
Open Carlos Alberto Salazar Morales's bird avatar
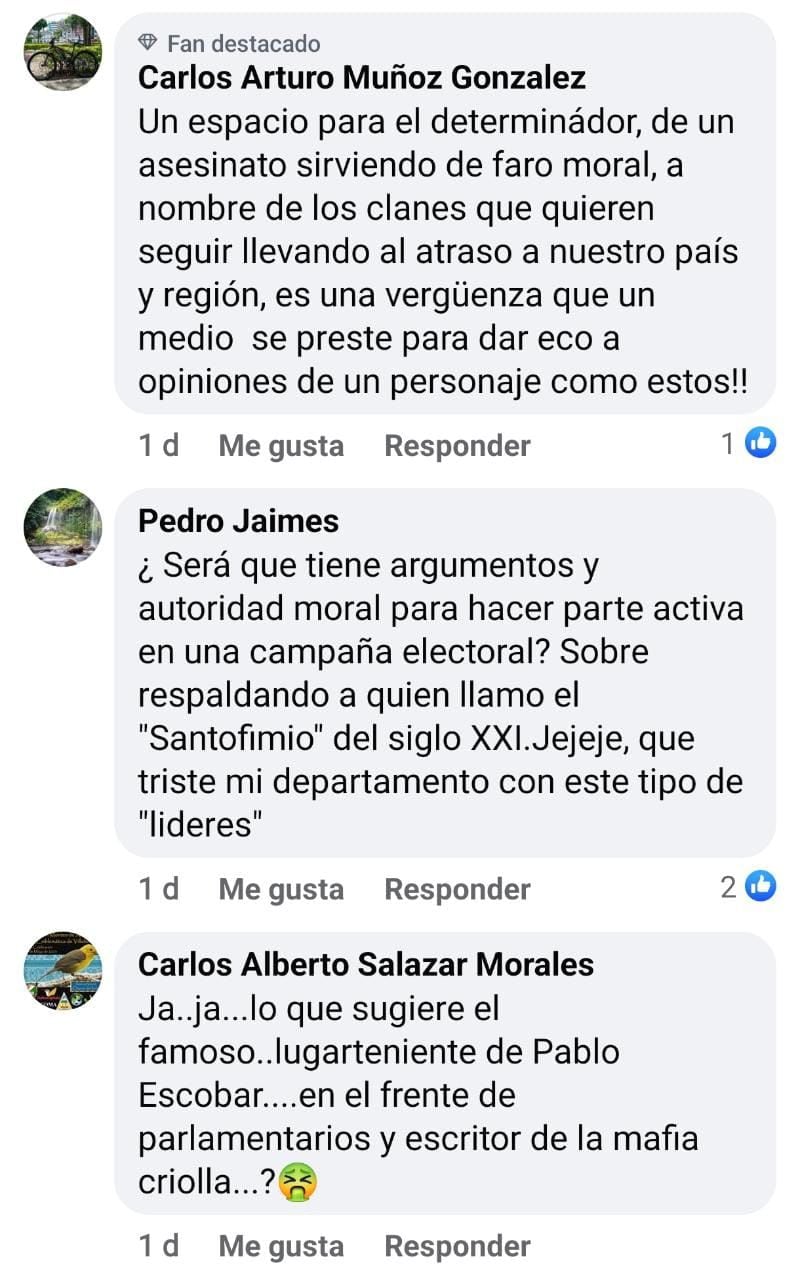[63, 971]
